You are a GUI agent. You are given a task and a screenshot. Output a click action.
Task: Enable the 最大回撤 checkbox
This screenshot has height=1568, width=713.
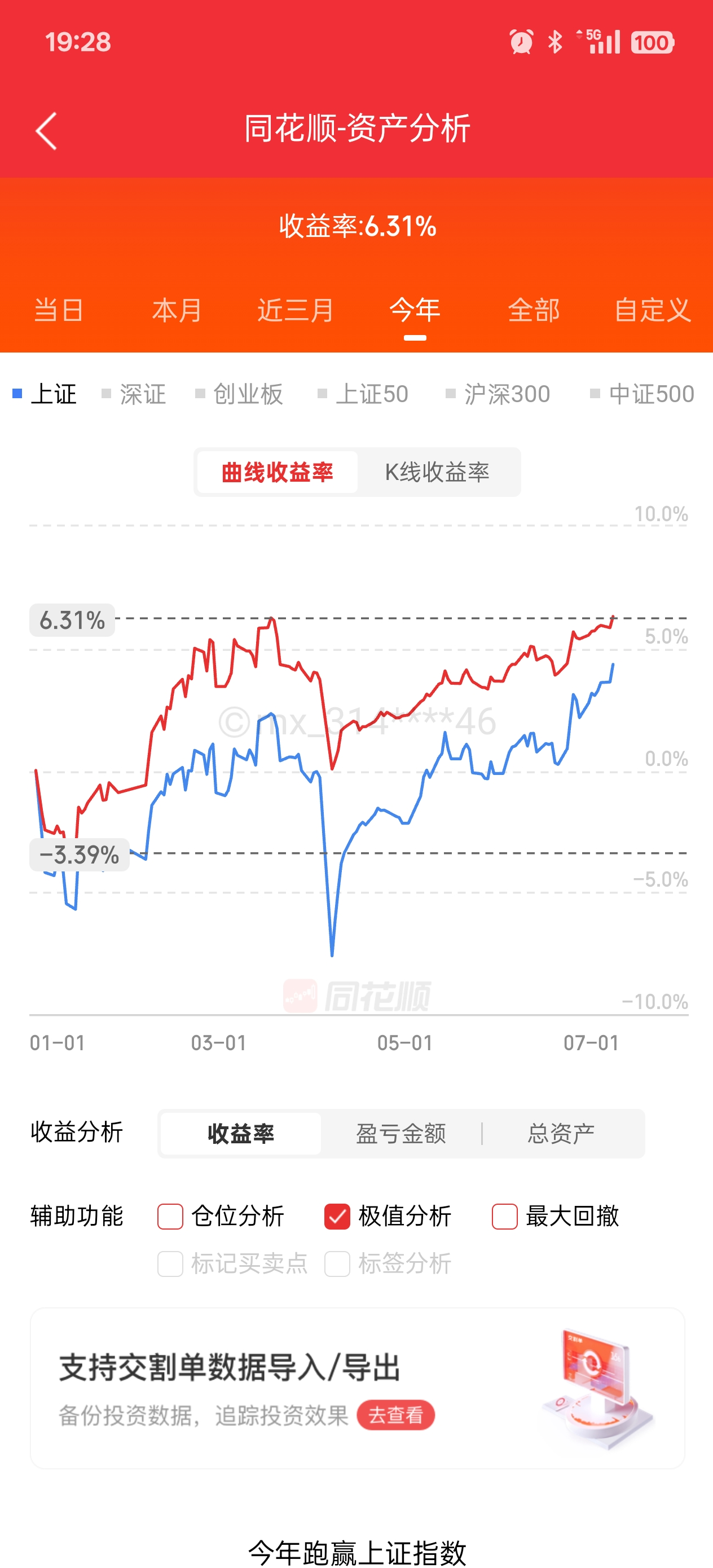tap(505, 1216)
